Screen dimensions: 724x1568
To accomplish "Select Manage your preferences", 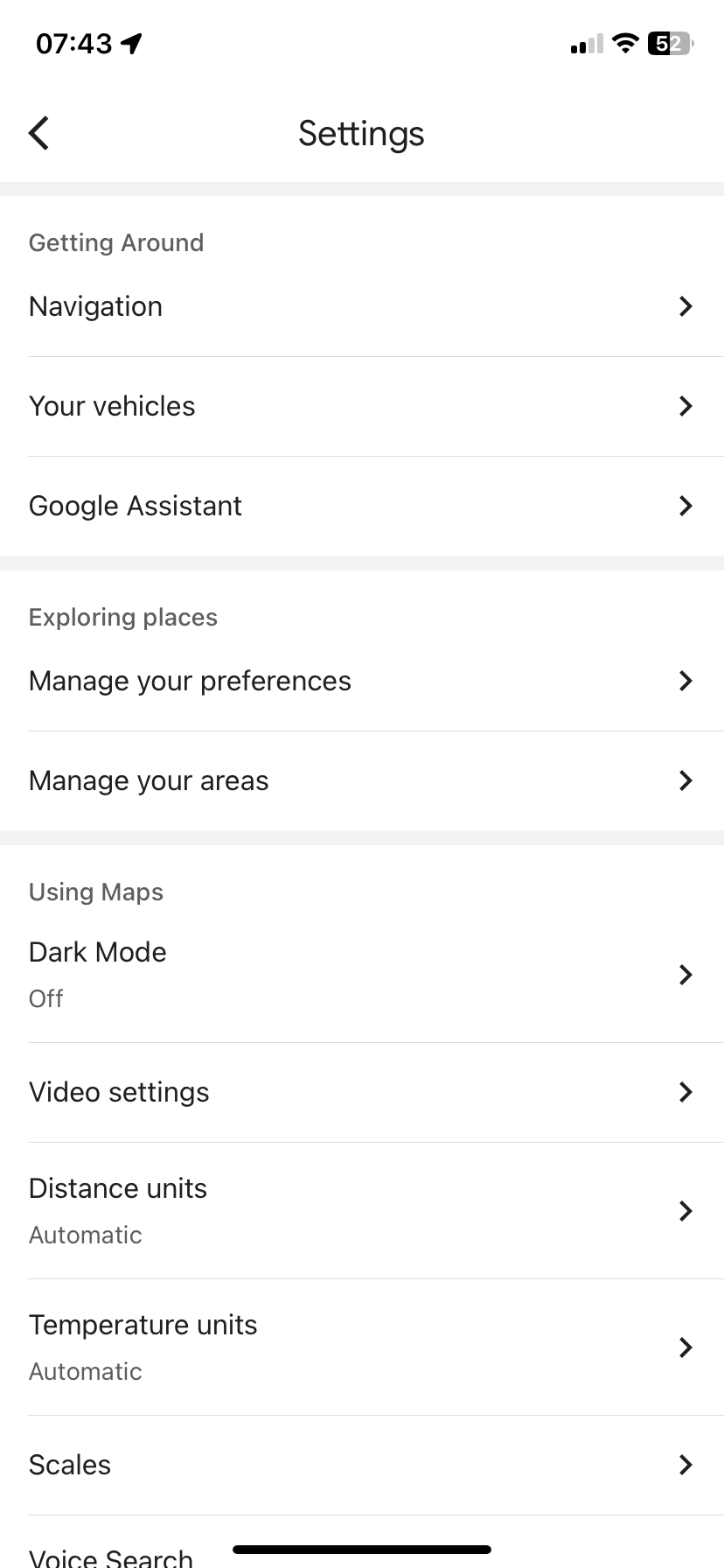I will coord(361,682).
